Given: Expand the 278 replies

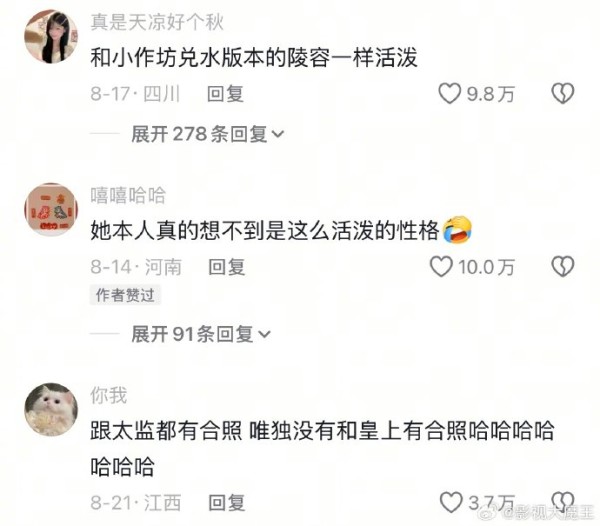Looking at the screenshot, I should [x=207, y=134].
